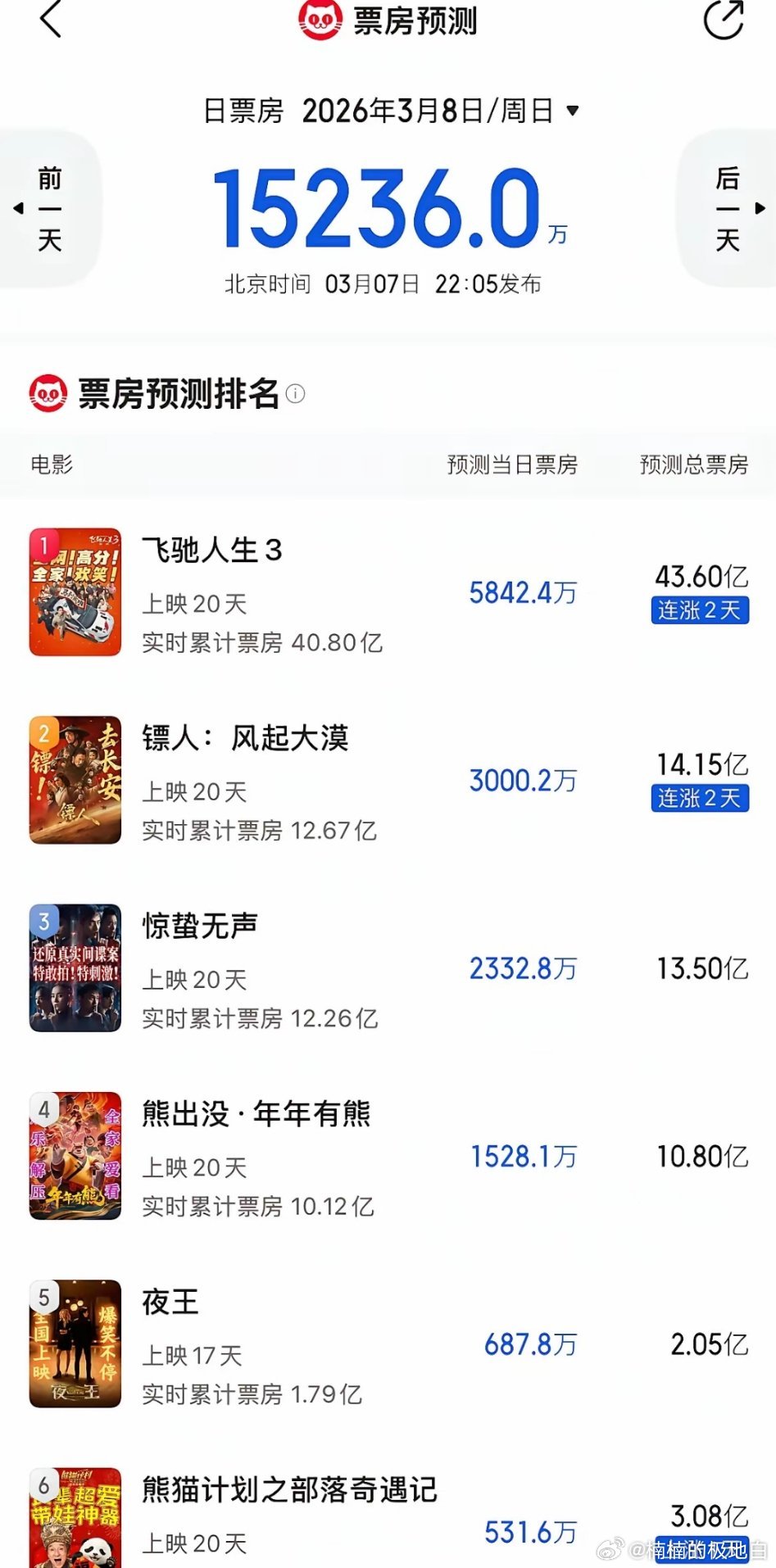This screenshot has height=1568, width=776.
Task: Open 熊出没·年年有熊 entry
Action: click(x=254, y=1114)
